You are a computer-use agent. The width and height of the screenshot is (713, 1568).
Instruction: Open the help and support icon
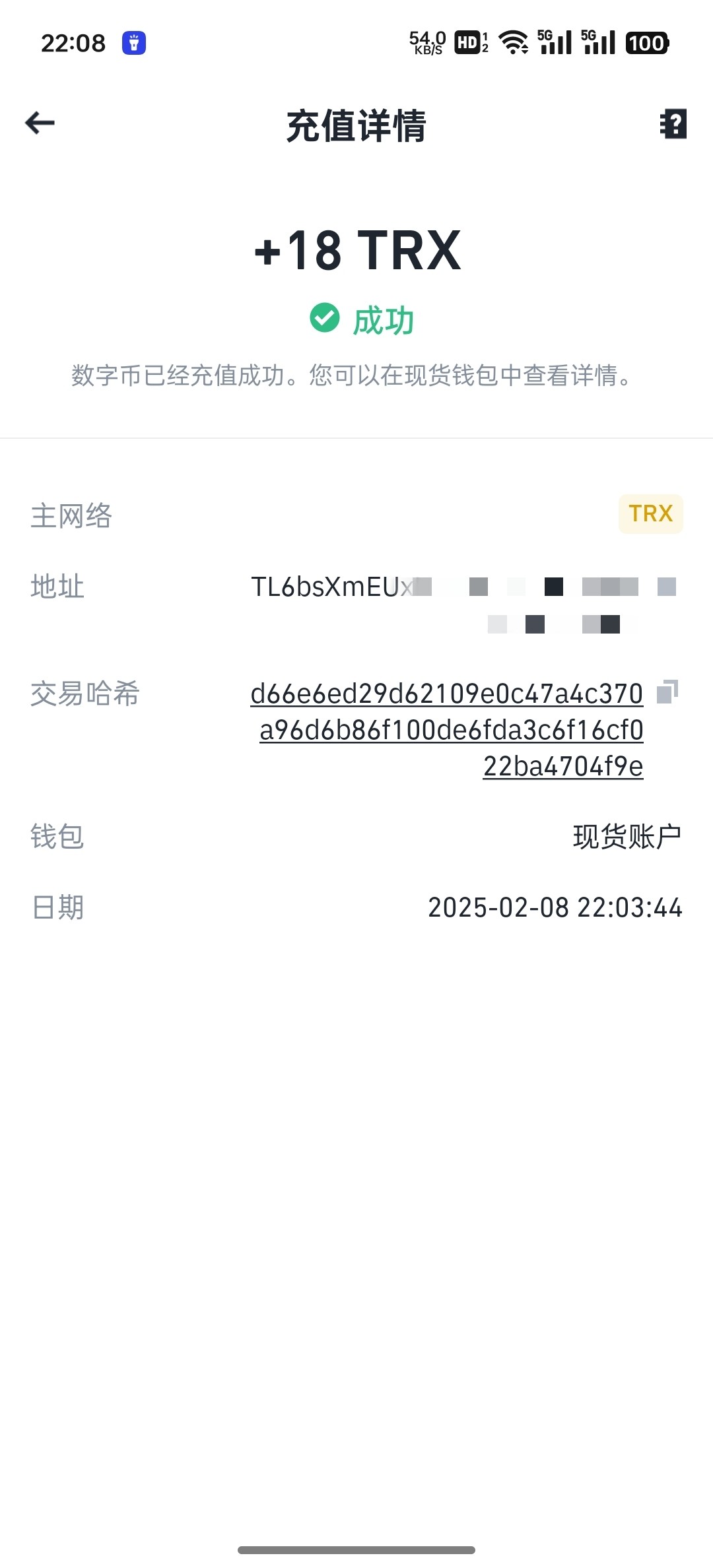[673, 124]
